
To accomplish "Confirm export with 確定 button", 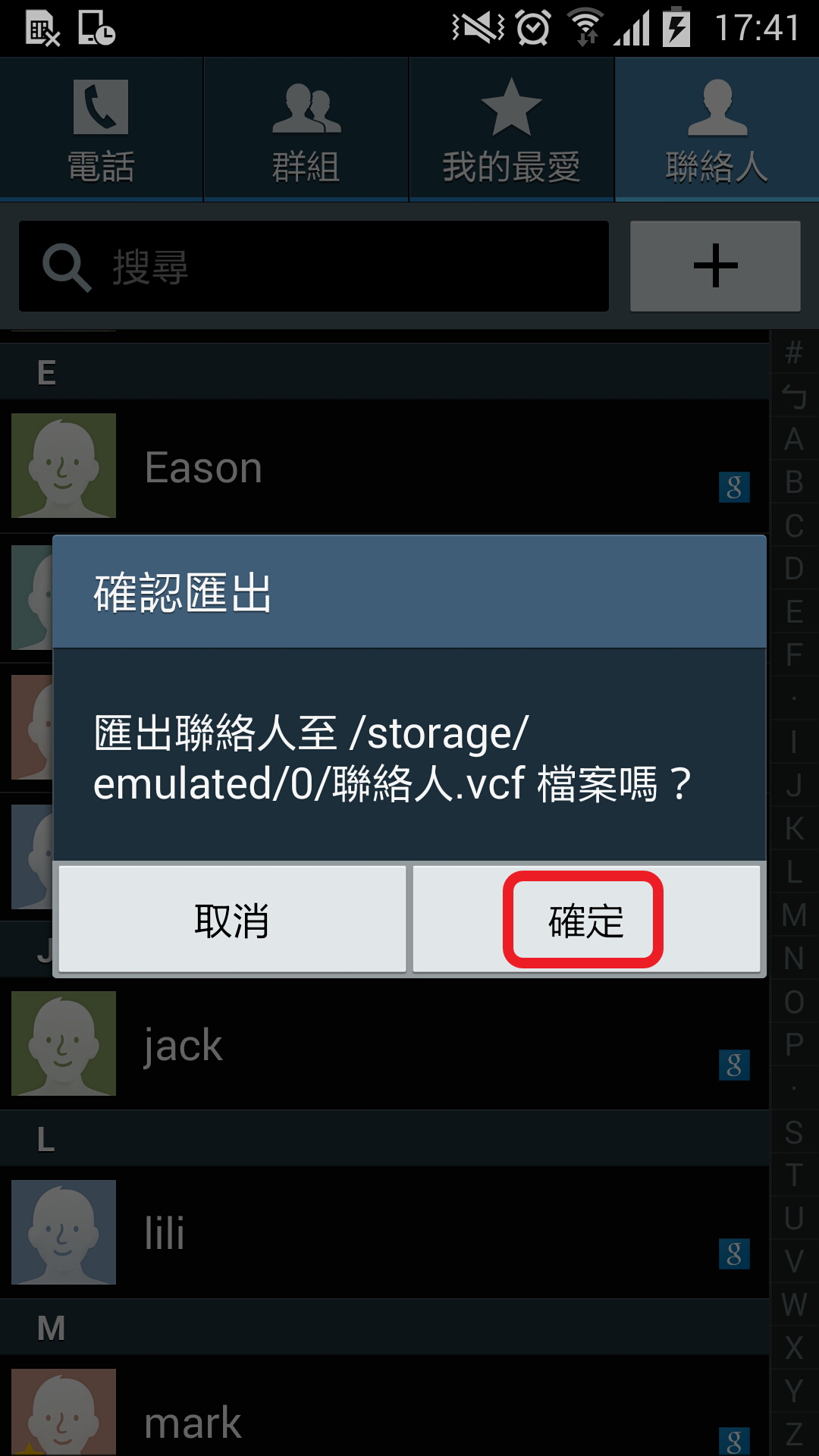I will [585, 919].
